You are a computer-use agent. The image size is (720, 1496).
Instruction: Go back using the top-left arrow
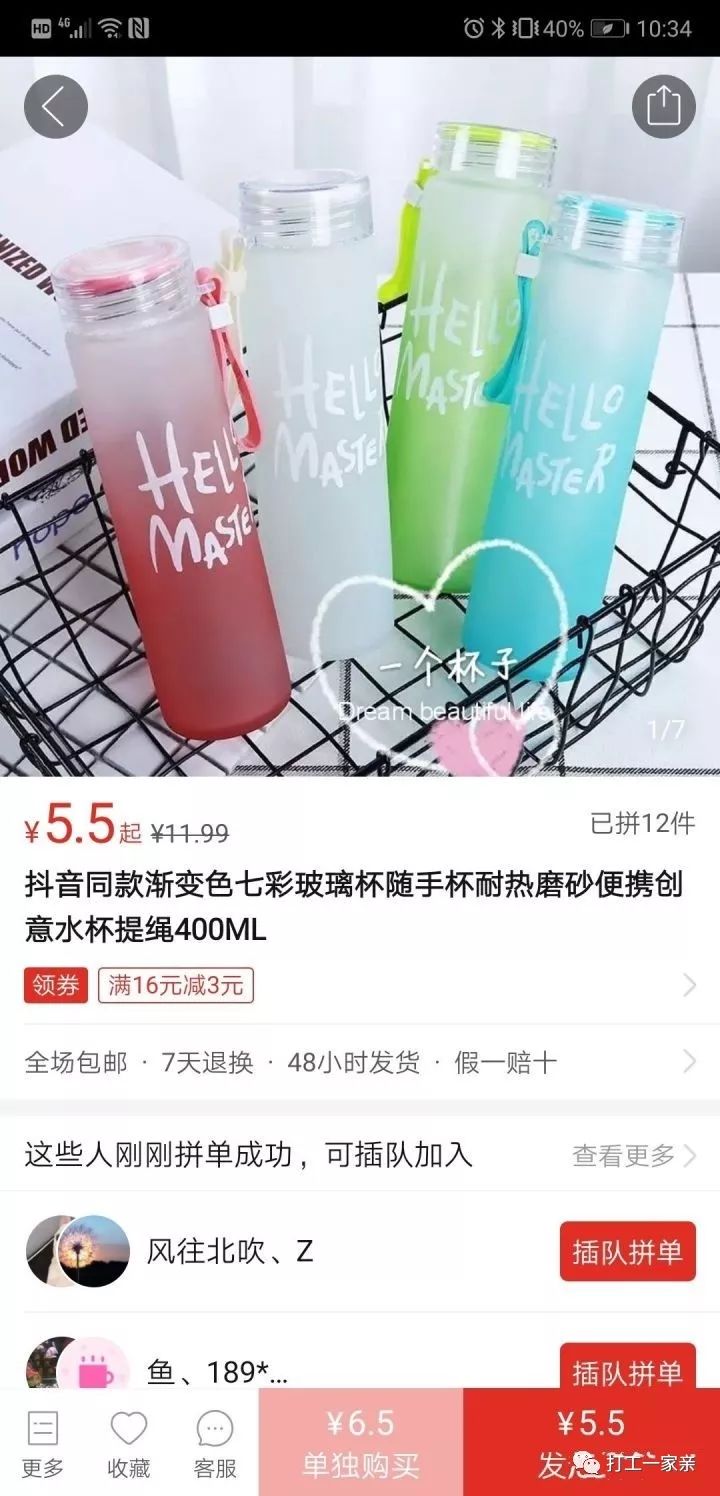pos(55,107)
